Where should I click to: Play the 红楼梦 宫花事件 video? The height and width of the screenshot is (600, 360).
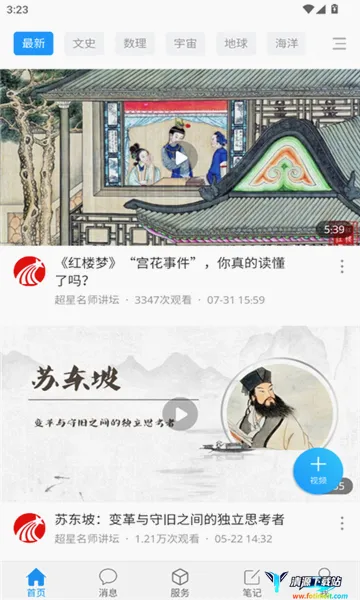tap(180, 158)
